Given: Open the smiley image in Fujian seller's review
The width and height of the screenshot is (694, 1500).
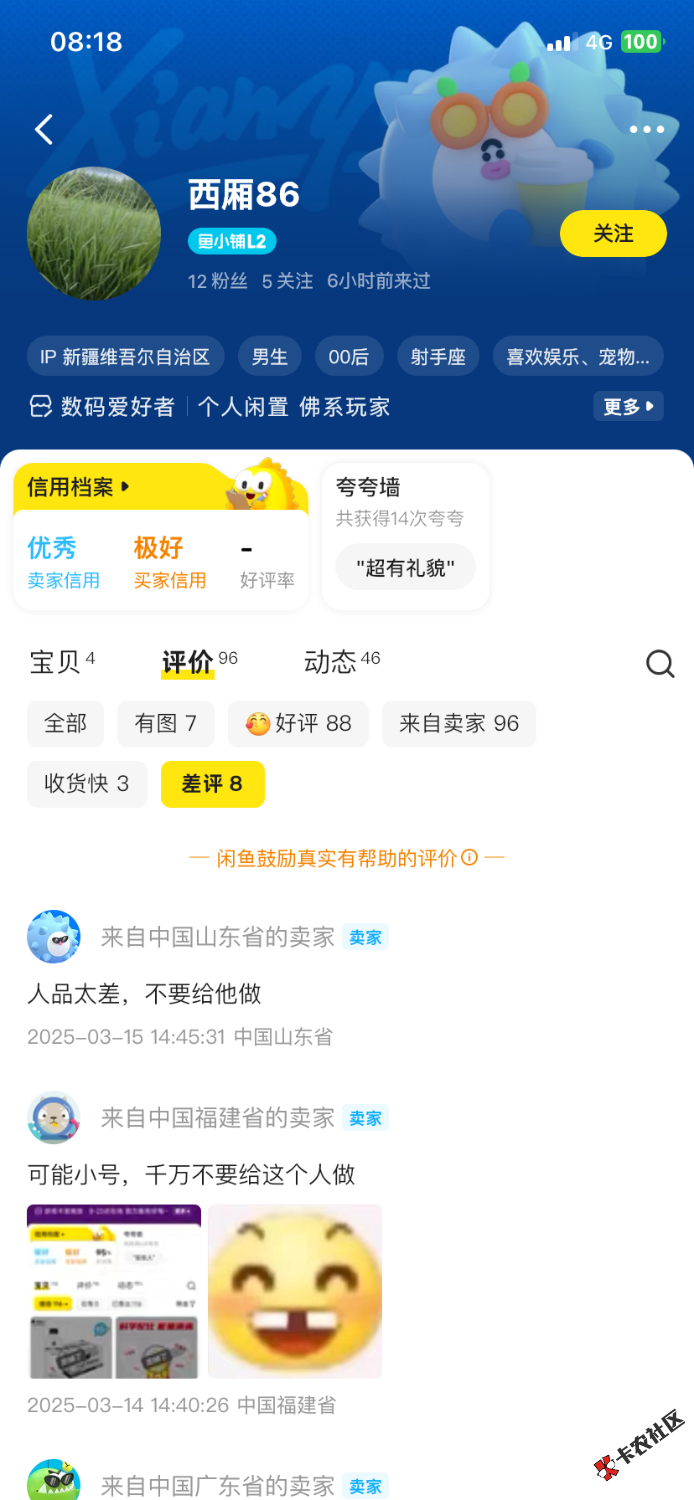Looking at the screenshot, I should 295,1291.
